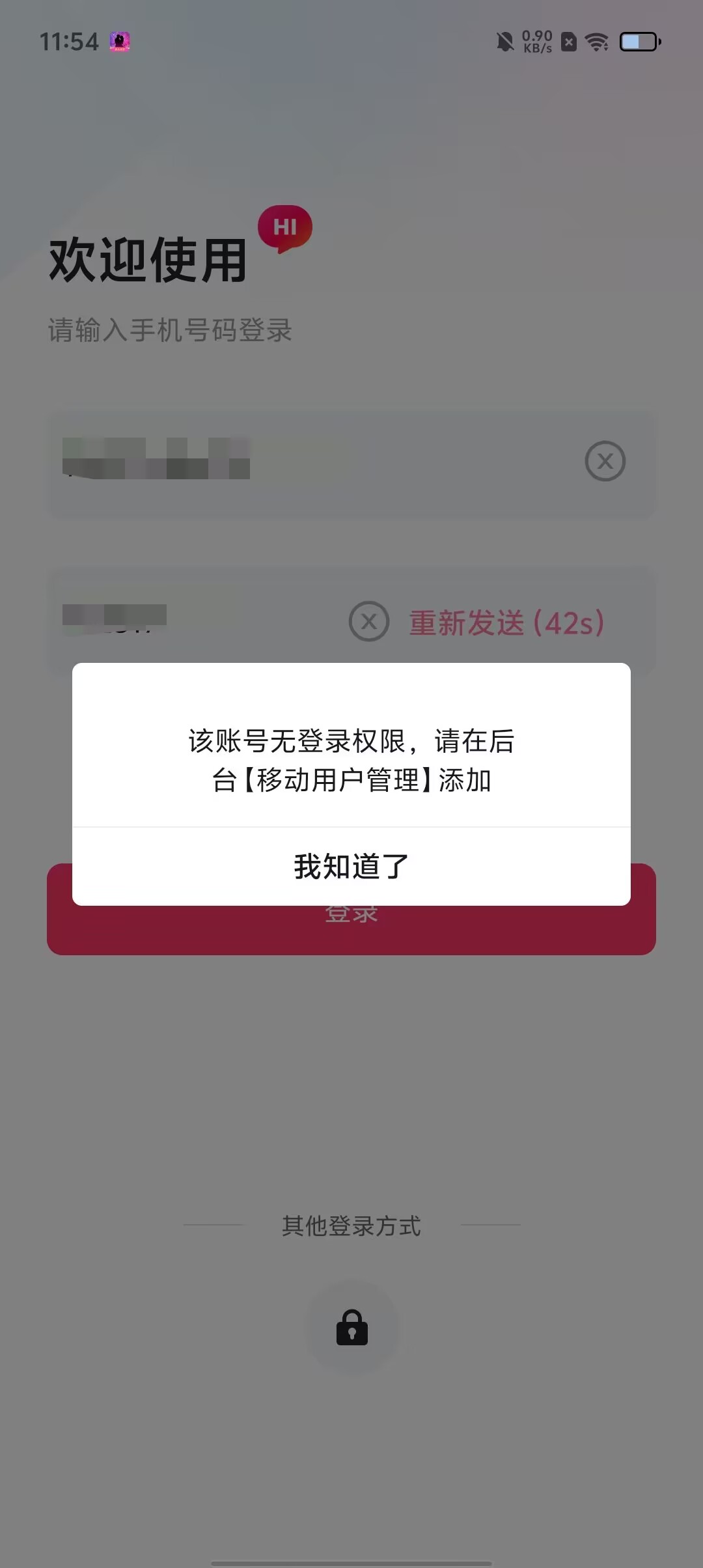
Task: Dismiss the dialog with 我知道了
Action: click(351, 867)
